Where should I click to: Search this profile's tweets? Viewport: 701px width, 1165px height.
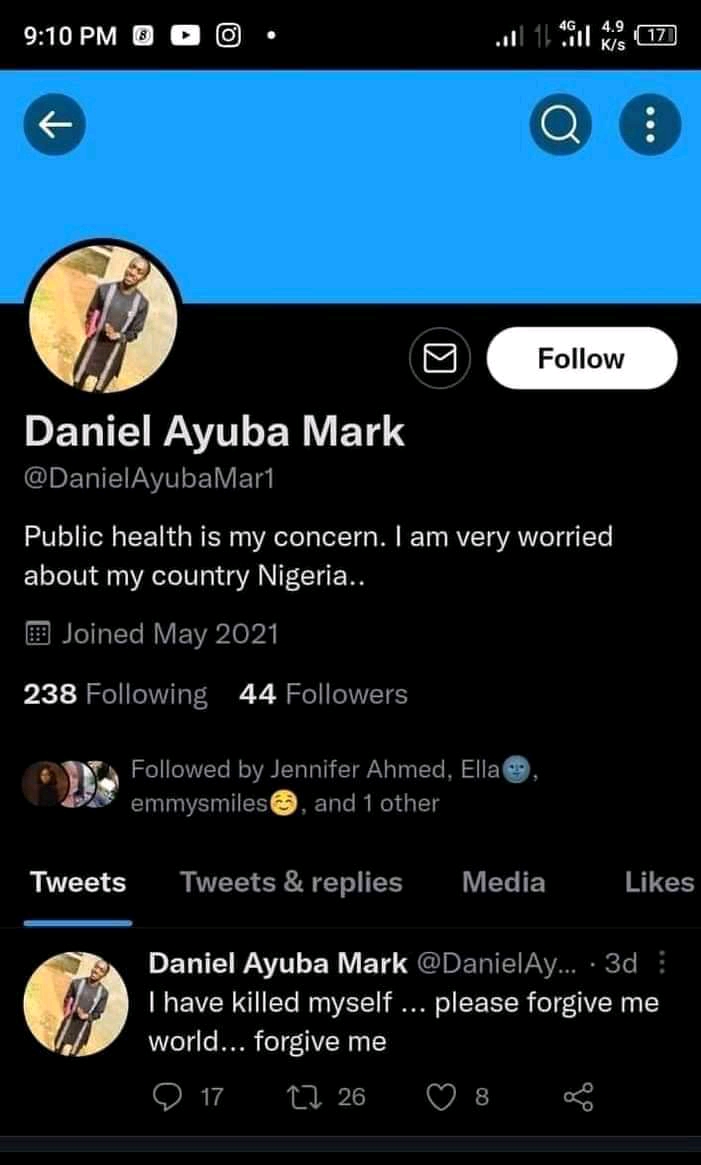click(560, 126)
